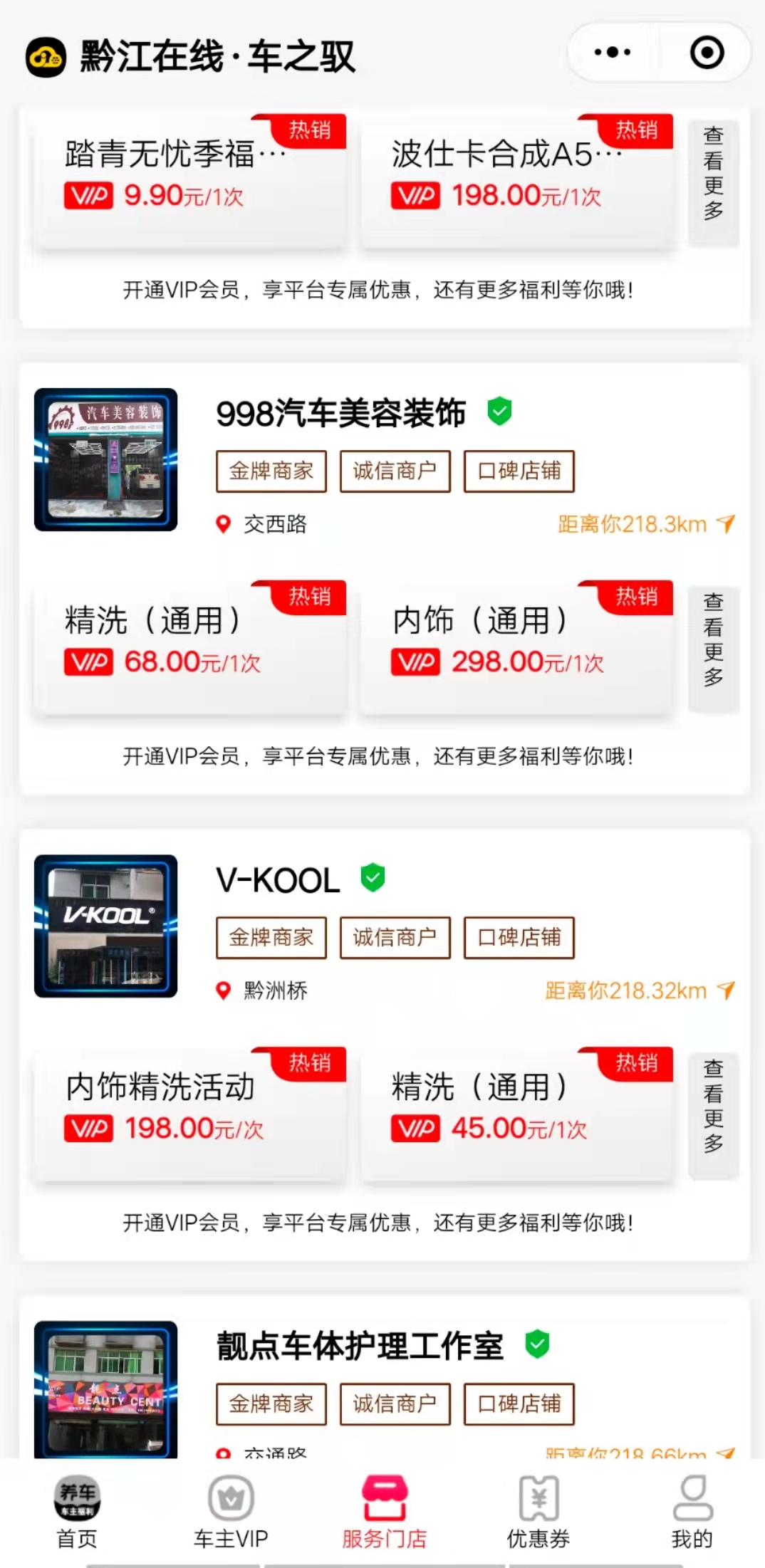Open the mini program more-options menu
The width and height of the screenshot is (765, 1568).
coord(612,52)
